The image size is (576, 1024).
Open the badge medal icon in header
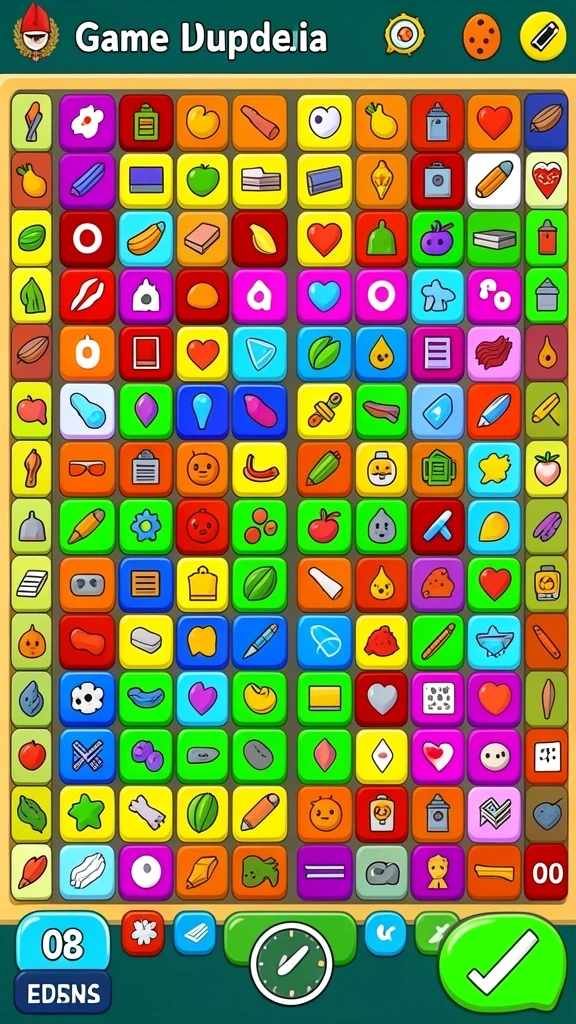(x=404, y=35)
